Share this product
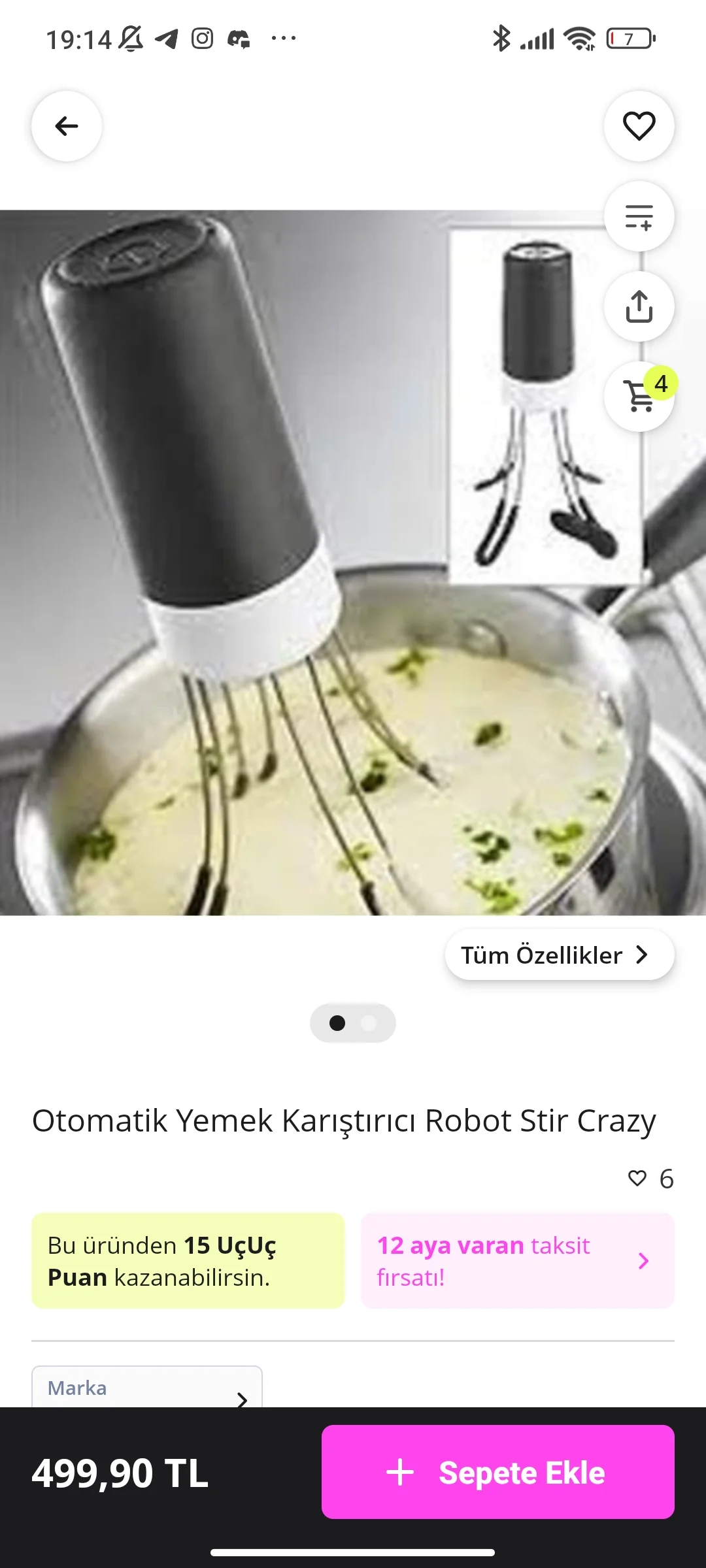Screen dimensions: 706x1568 coord(639,306)
